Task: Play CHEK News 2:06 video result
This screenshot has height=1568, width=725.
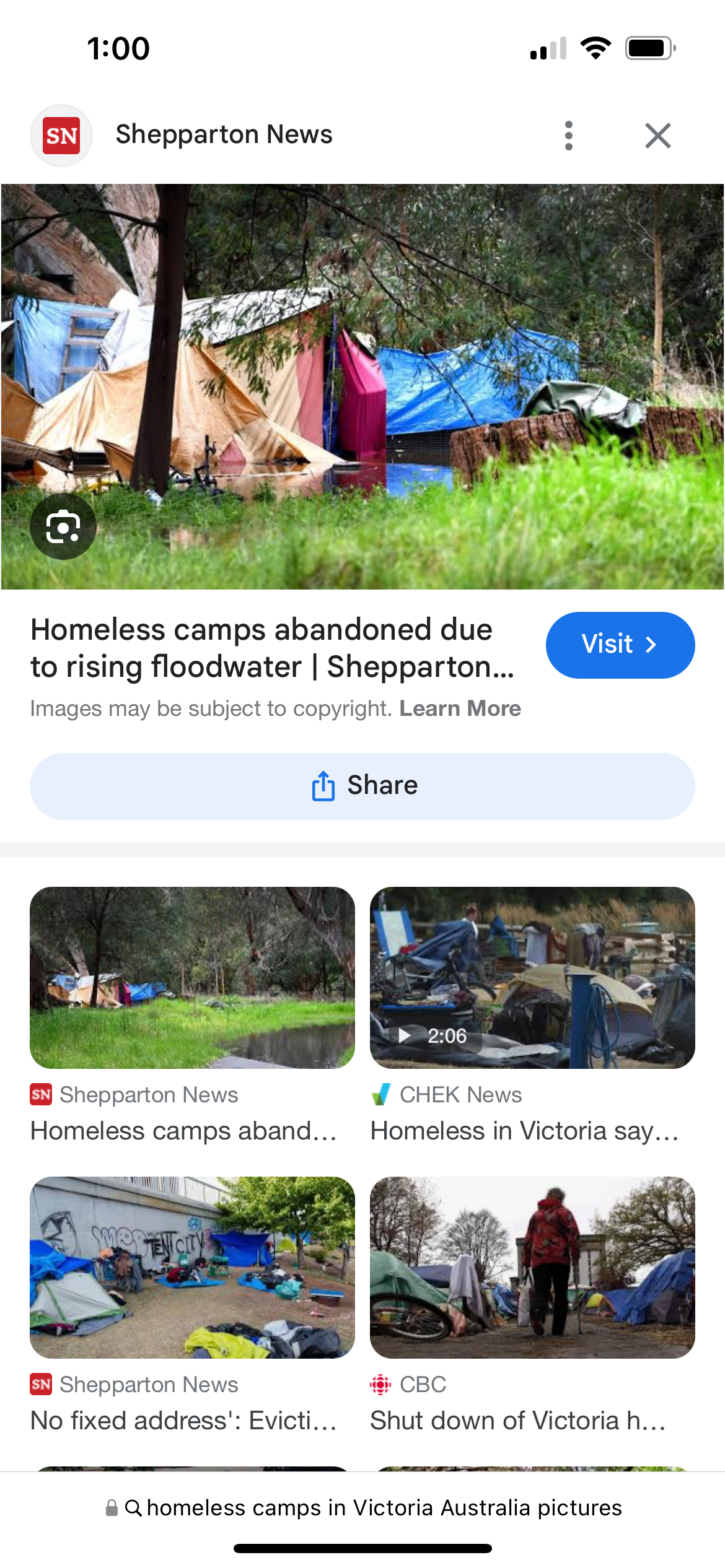Action: pyautogui.click(x=532, y=978)
